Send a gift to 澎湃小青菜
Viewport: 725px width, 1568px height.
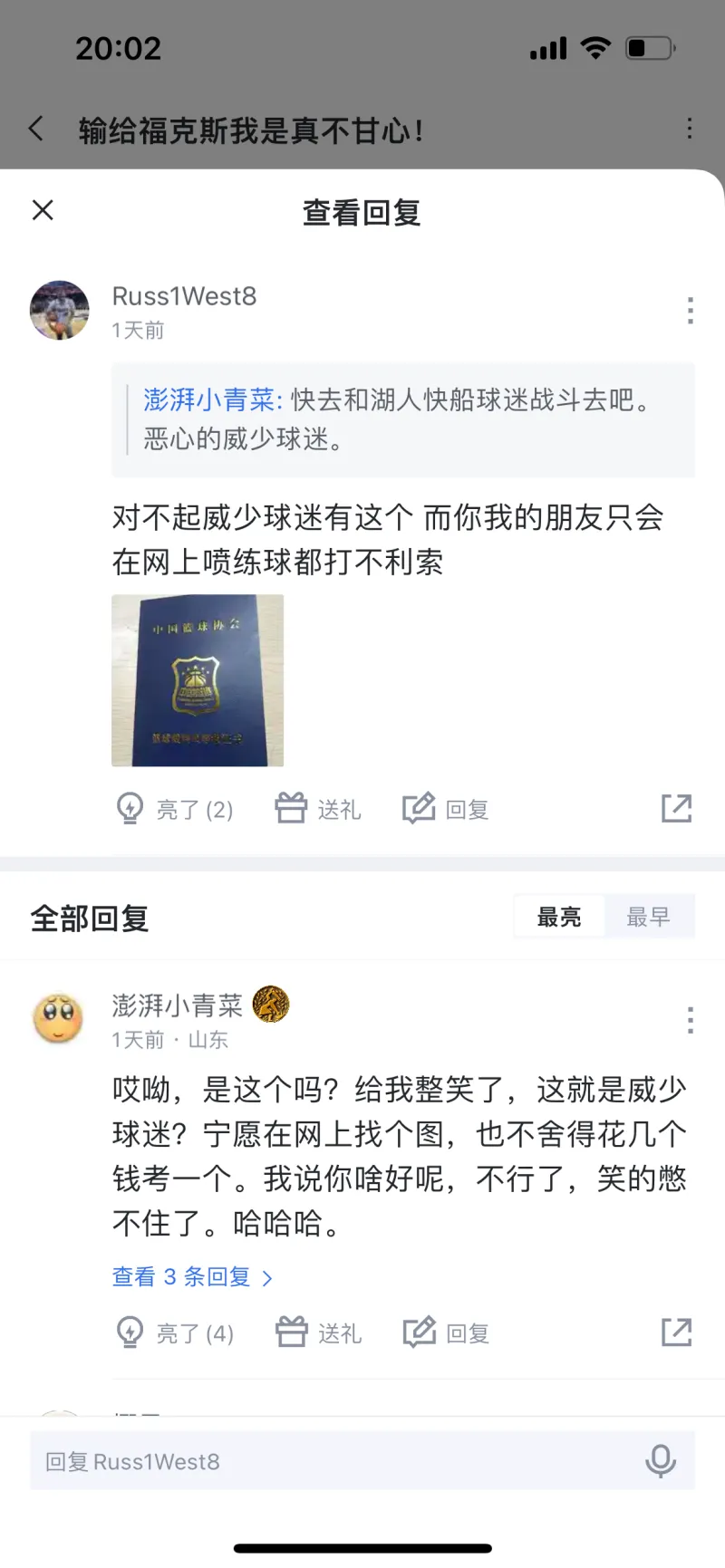(319, 1332)
